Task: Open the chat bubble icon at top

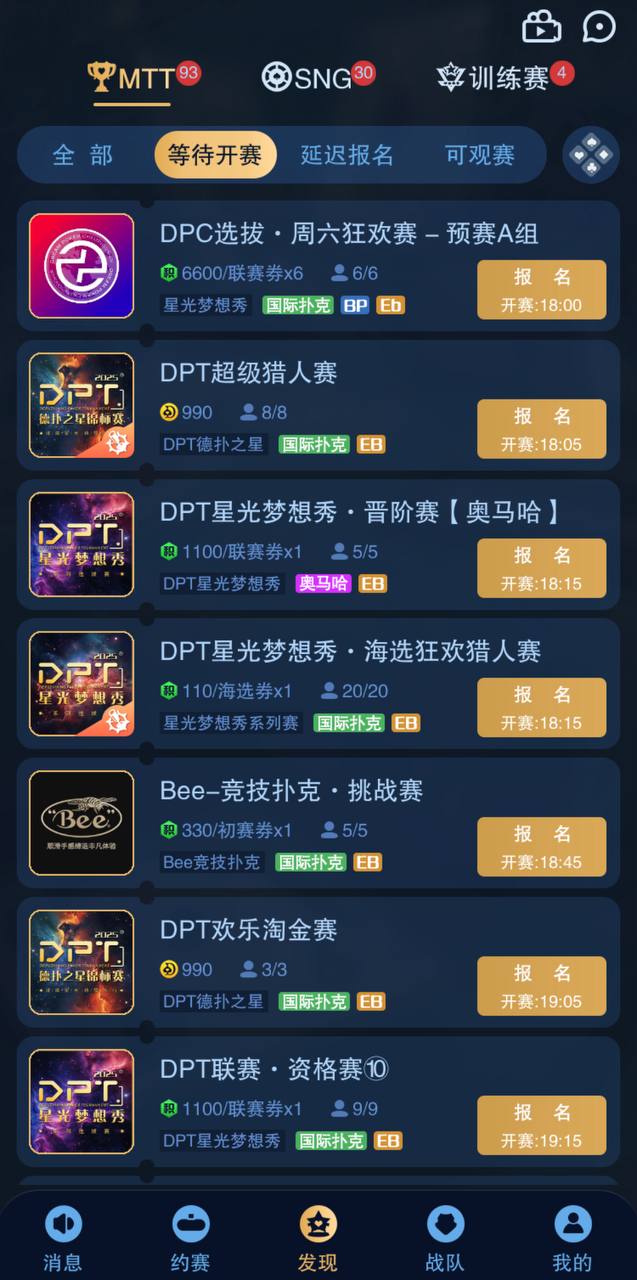Action: pyautogui.click(x=599, y=27)
